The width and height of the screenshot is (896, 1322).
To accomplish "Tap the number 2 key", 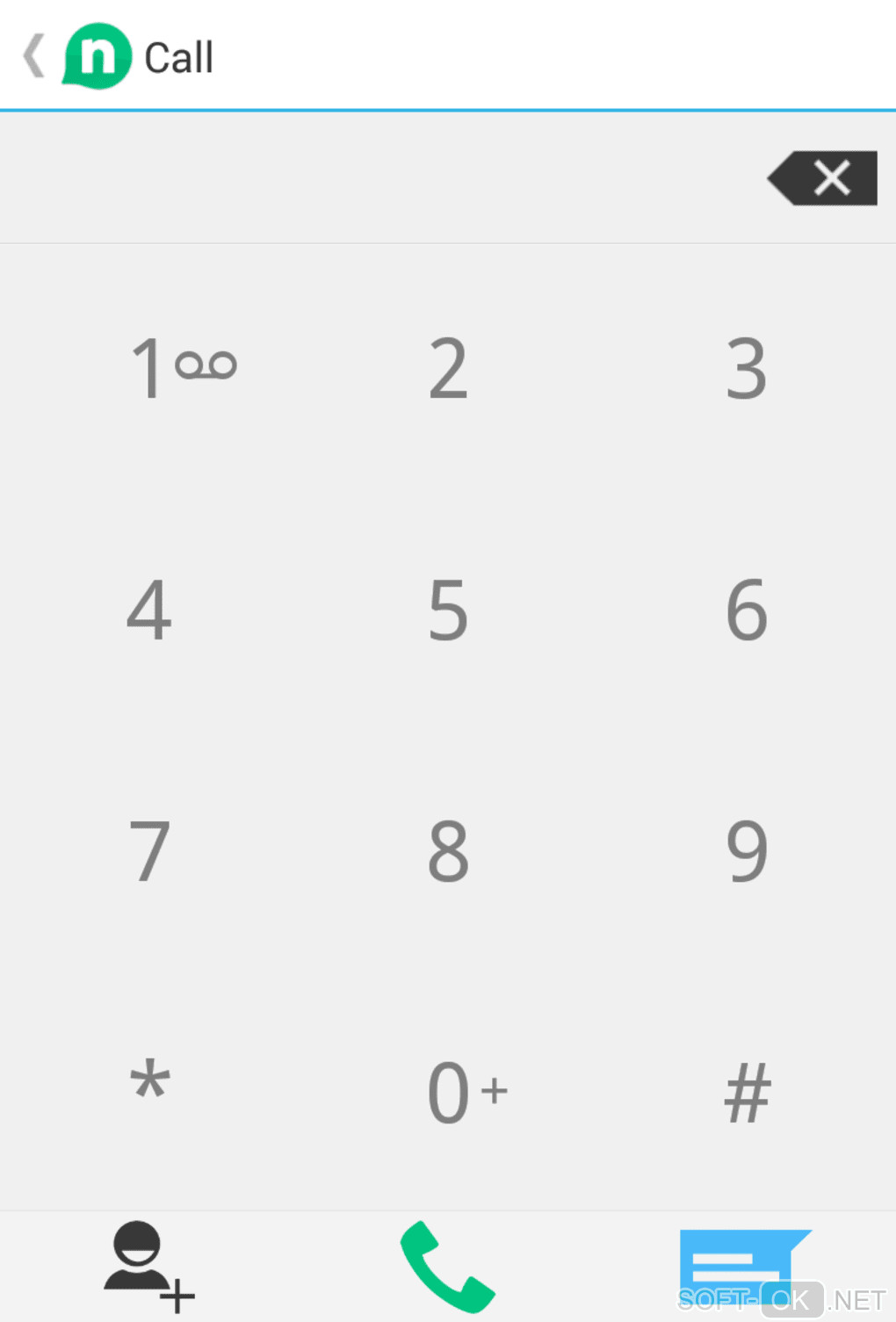I will pyautogui.click(x=448, y=368).
